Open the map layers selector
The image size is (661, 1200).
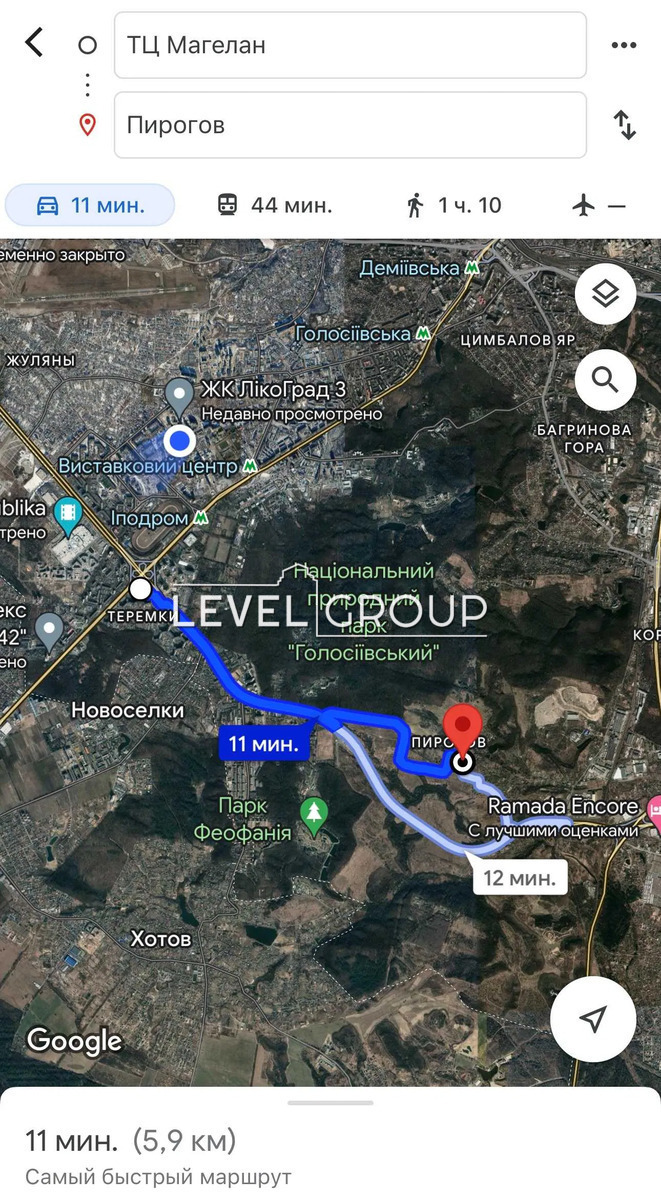(605, 294)
